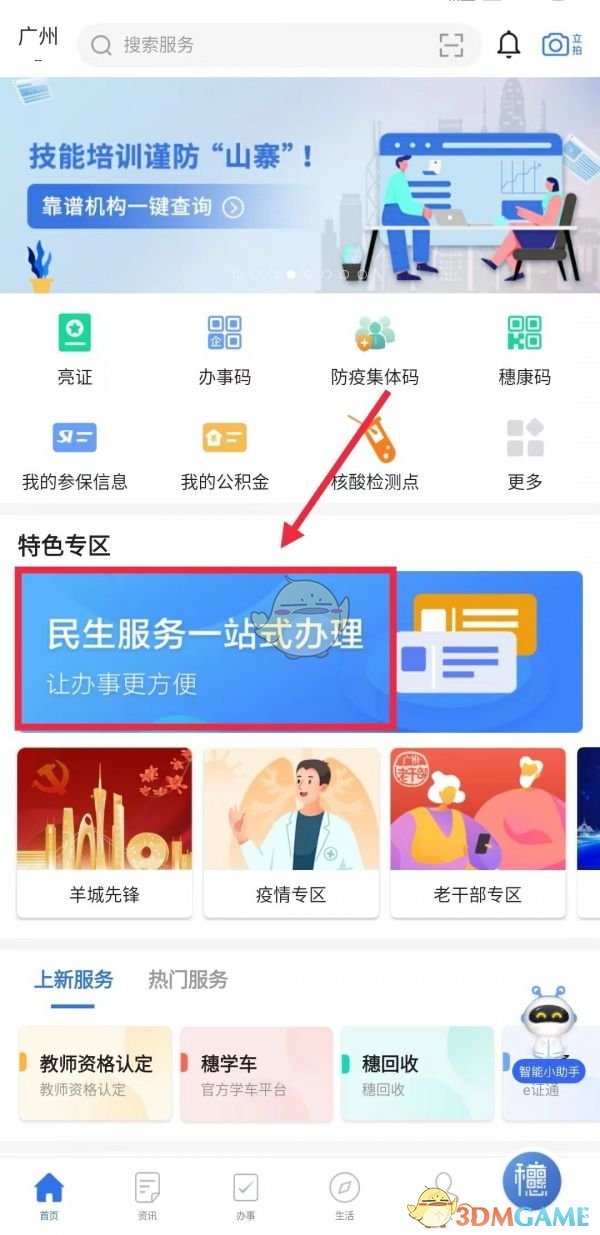Open 教师资格认定 service card
600x1235 pixels.
coord(96,1073)
